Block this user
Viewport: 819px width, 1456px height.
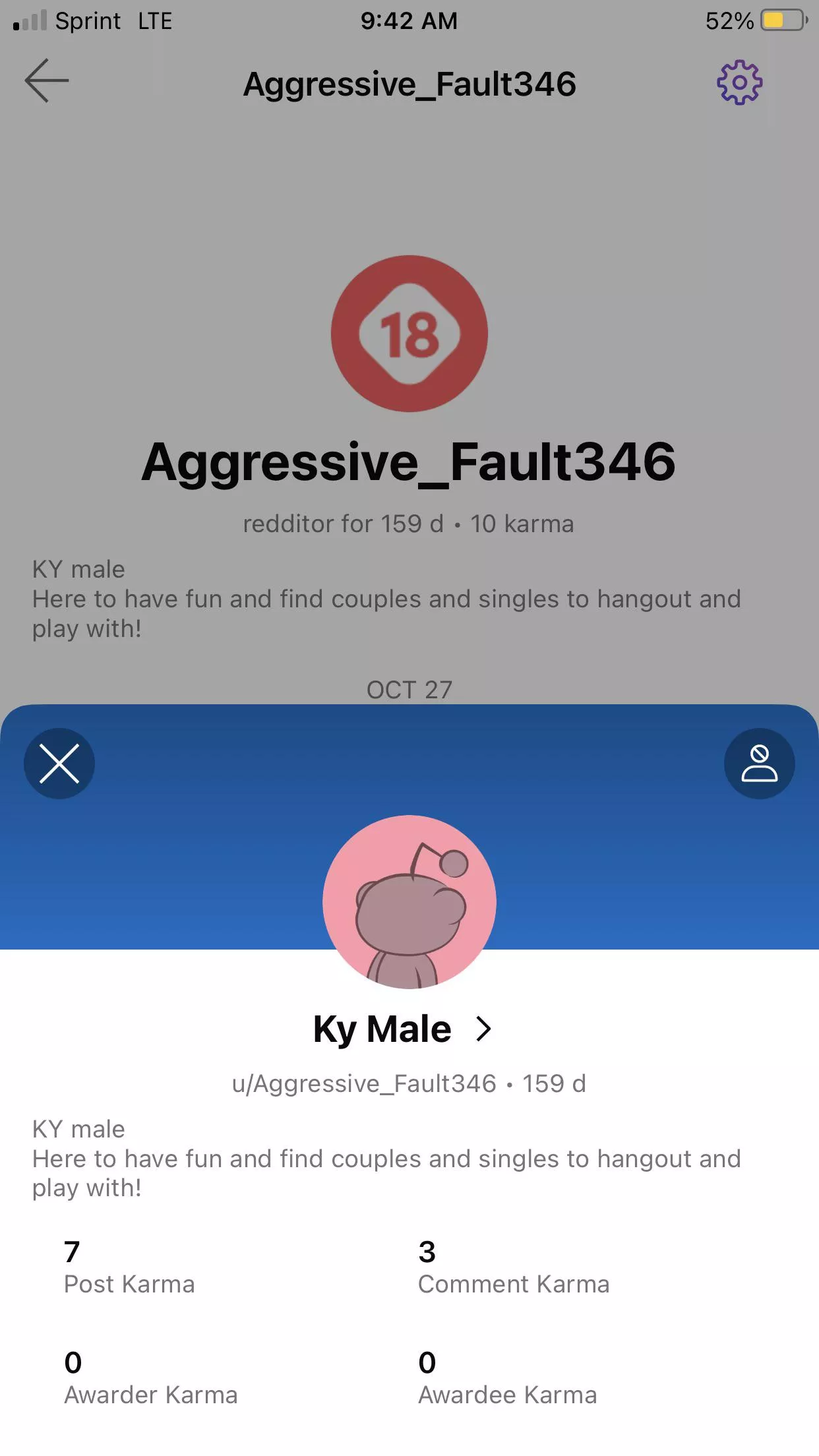pos(759,764)
